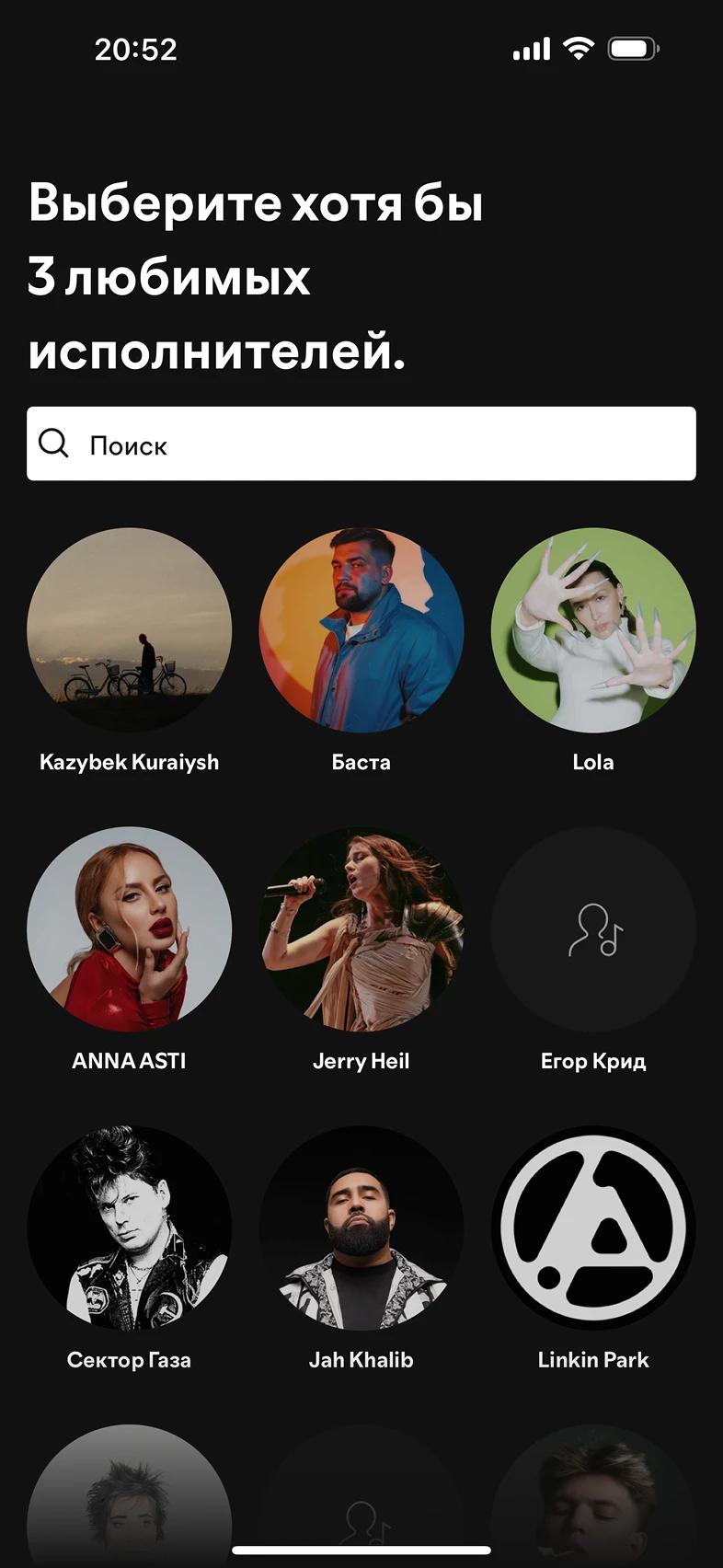Select Сектор Газа as favorite
The image size is (723, 1568).
(129, 1228)
